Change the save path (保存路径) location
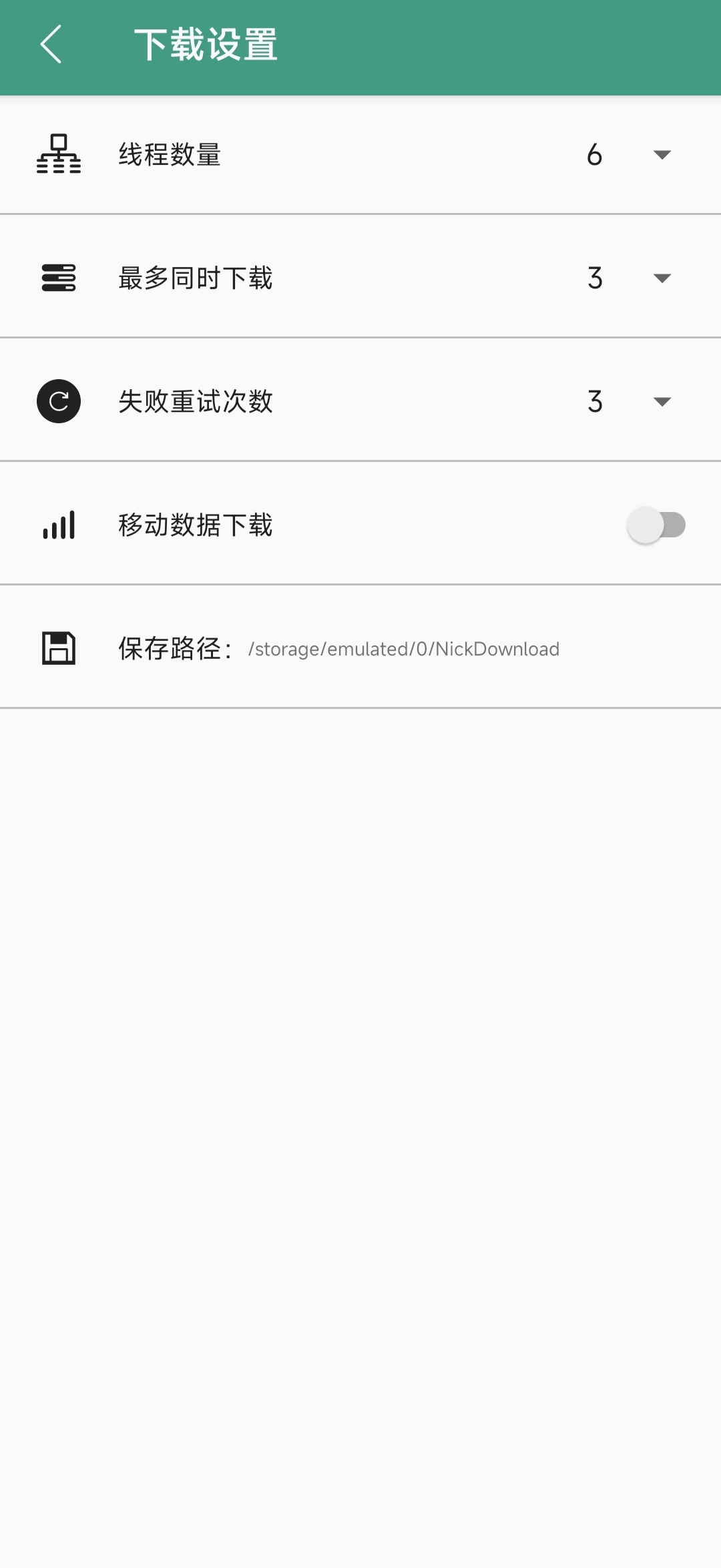This screenshot has height=1568, width=721. 403,649
